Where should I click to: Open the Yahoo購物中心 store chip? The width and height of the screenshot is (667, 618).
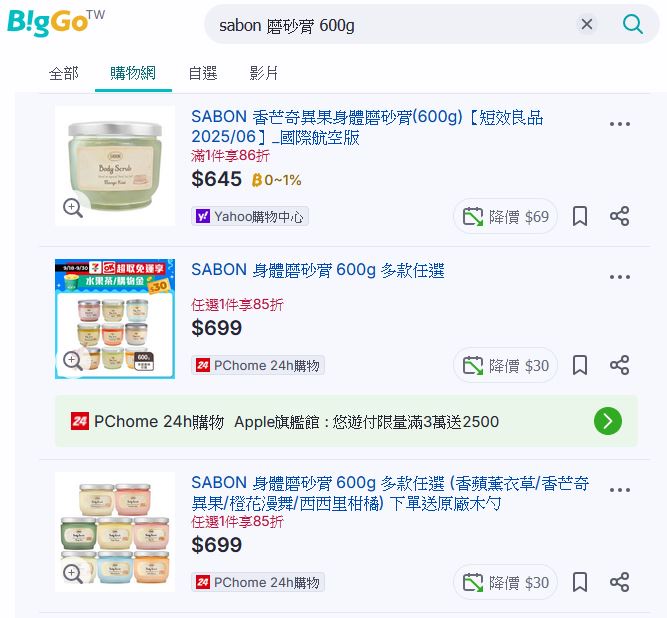tap(250, 216)
